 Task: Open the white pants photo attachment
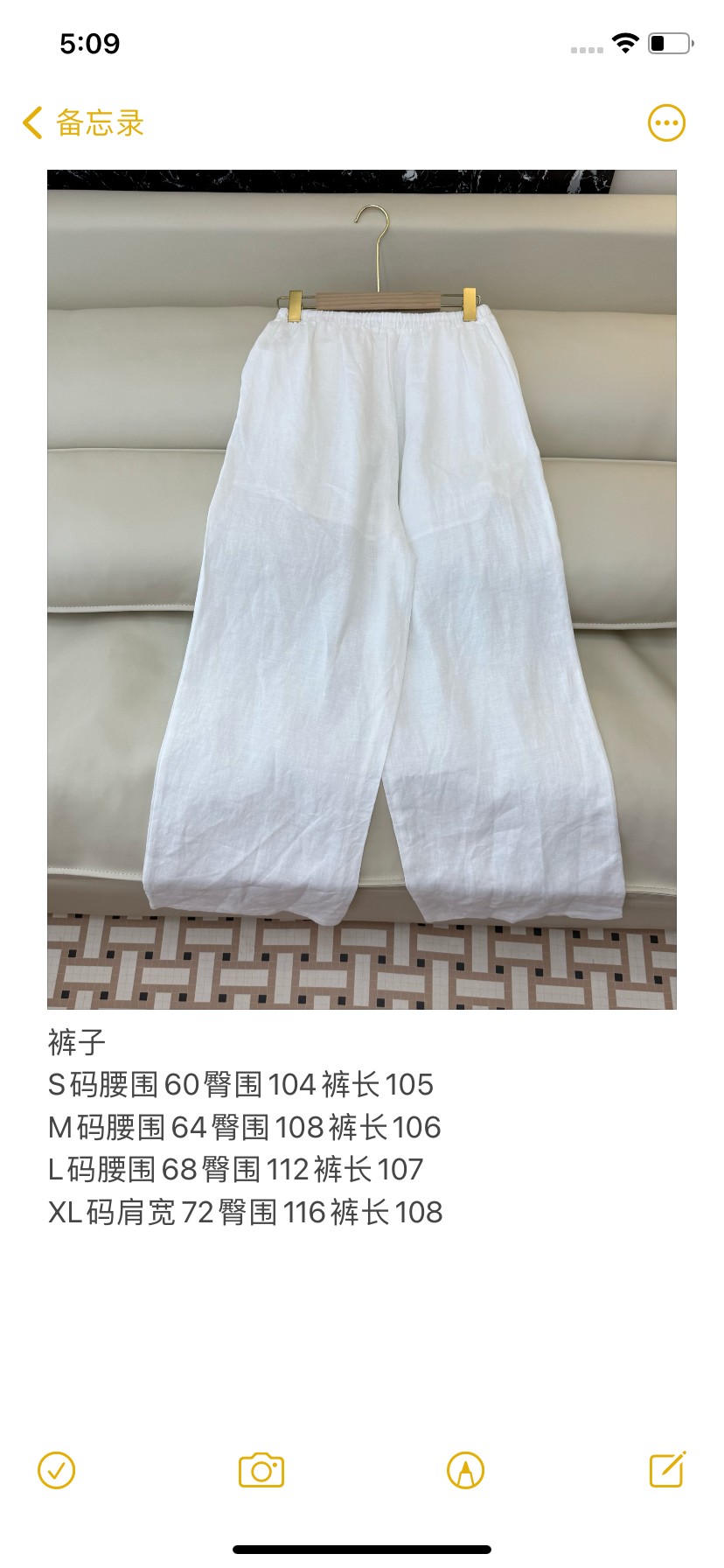361,589
